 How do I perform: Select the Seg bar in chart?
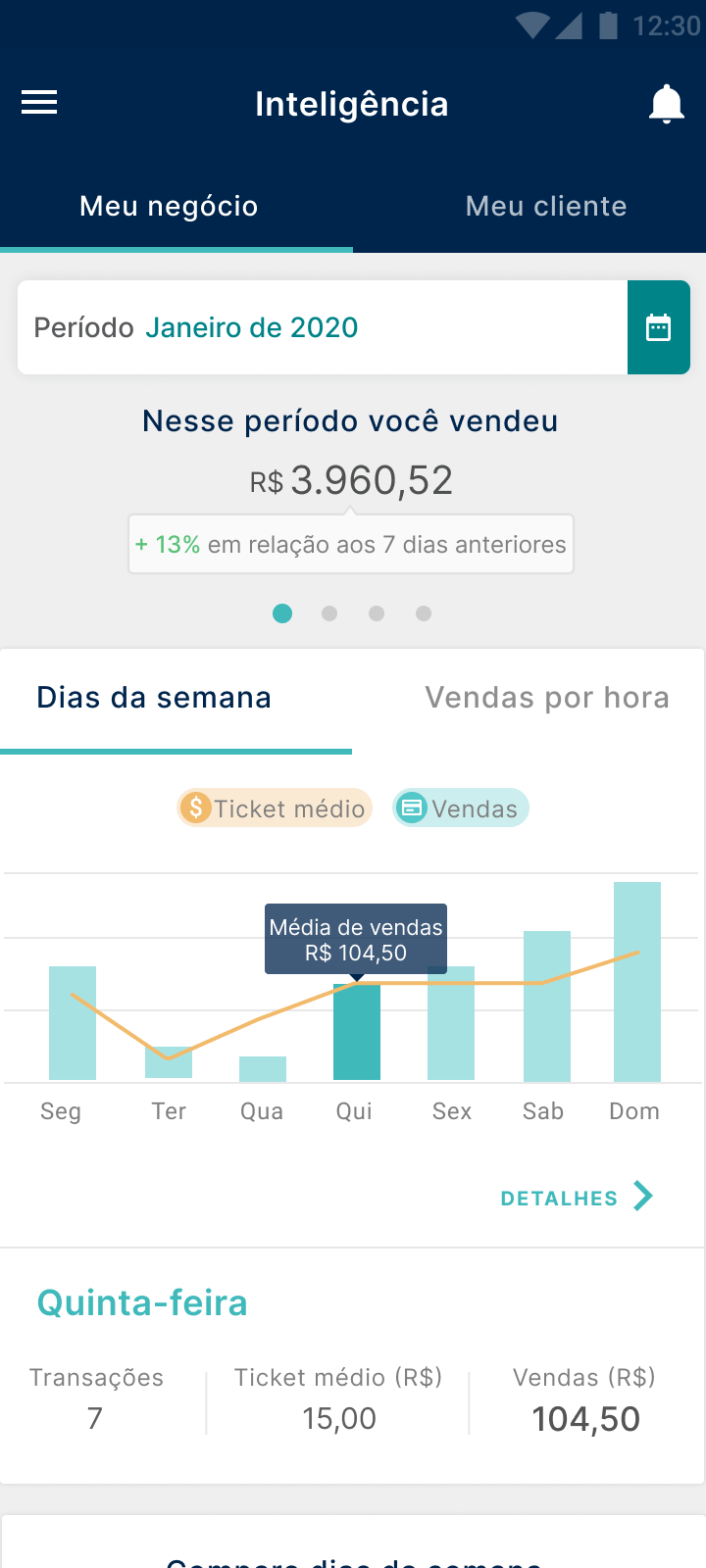coord(73,1023)
